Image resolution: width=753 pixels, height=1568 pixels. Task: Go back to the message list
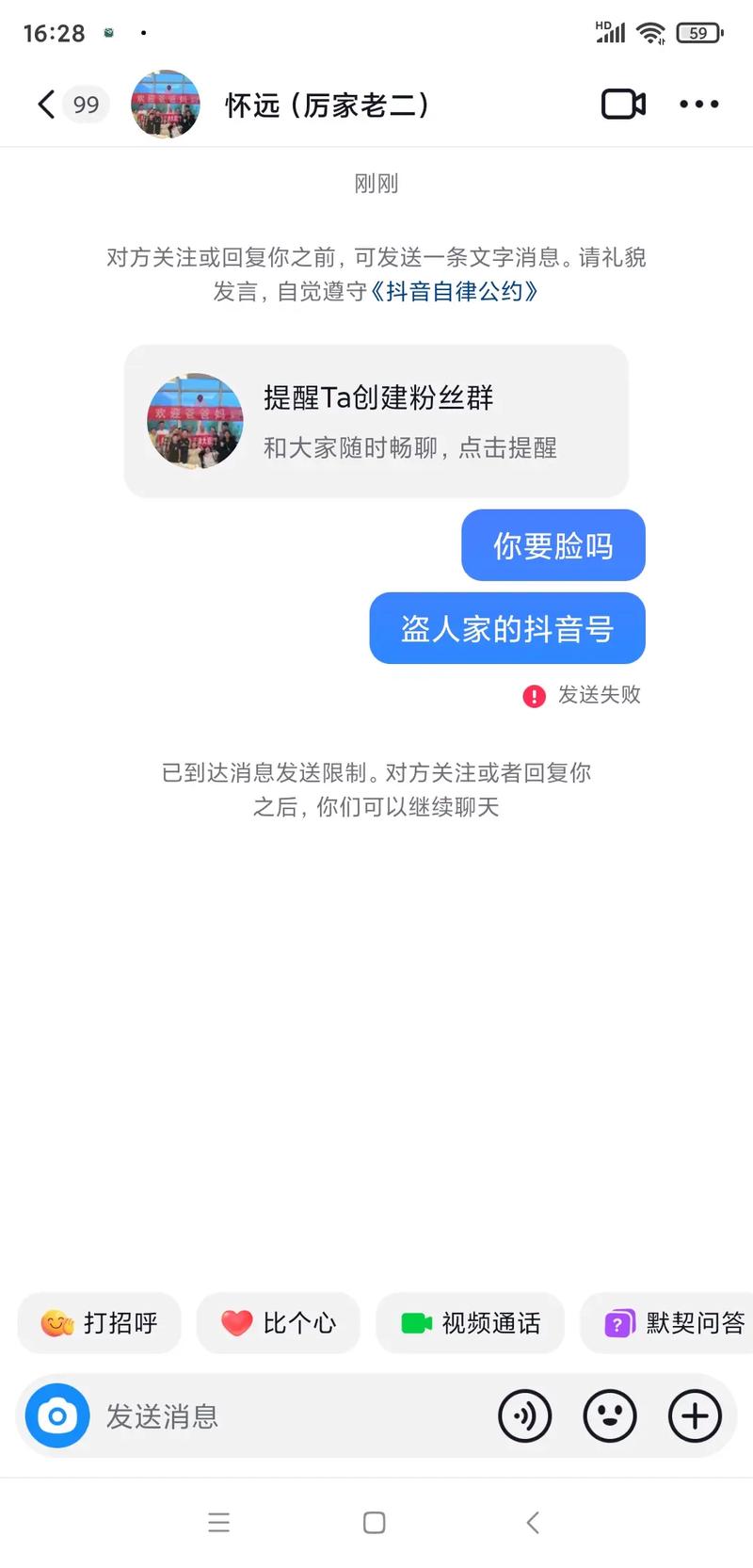pyautogui.click(x=46, y=104)
